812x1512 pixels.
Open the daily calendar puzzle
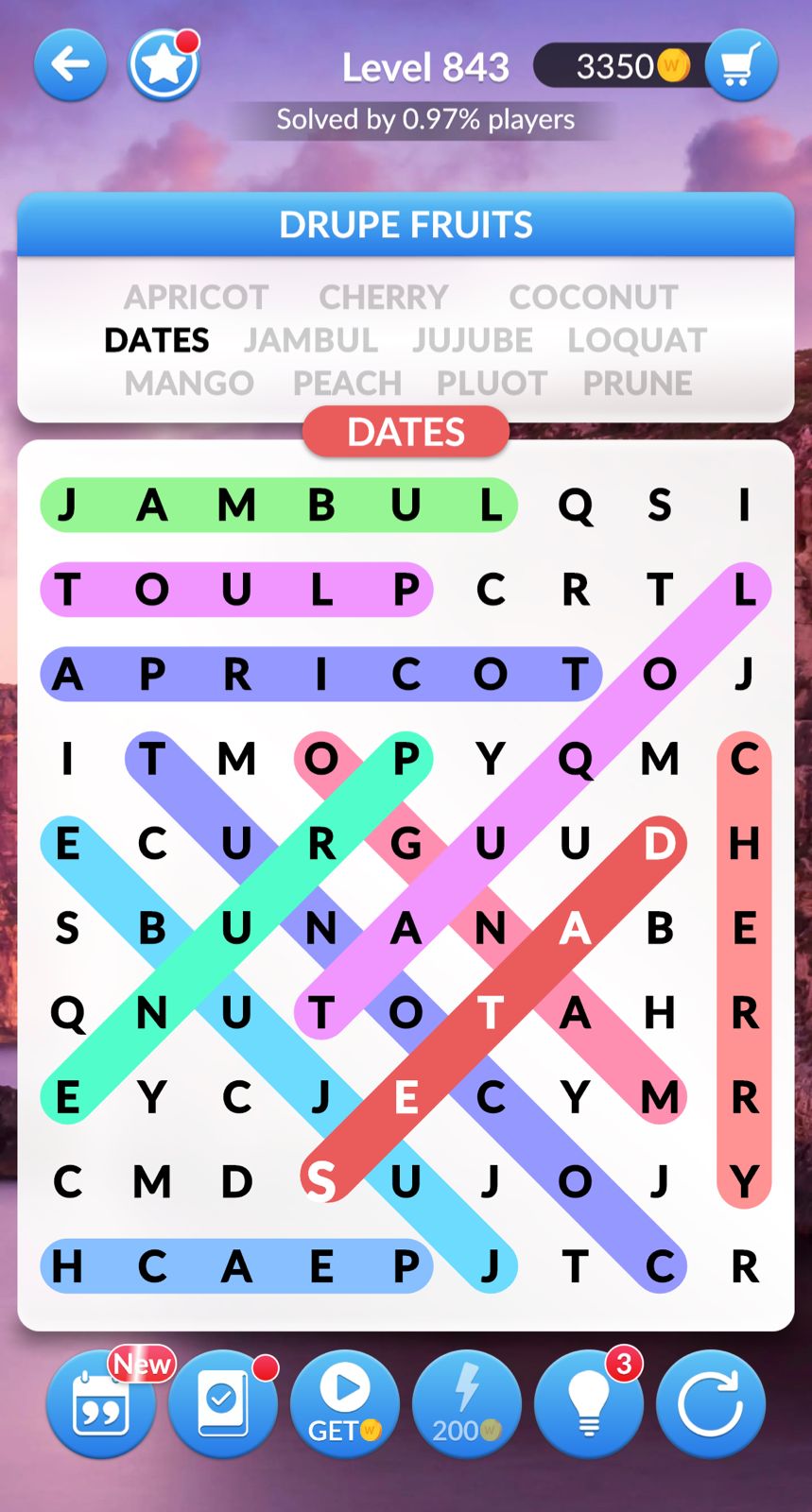(101, 1404)
